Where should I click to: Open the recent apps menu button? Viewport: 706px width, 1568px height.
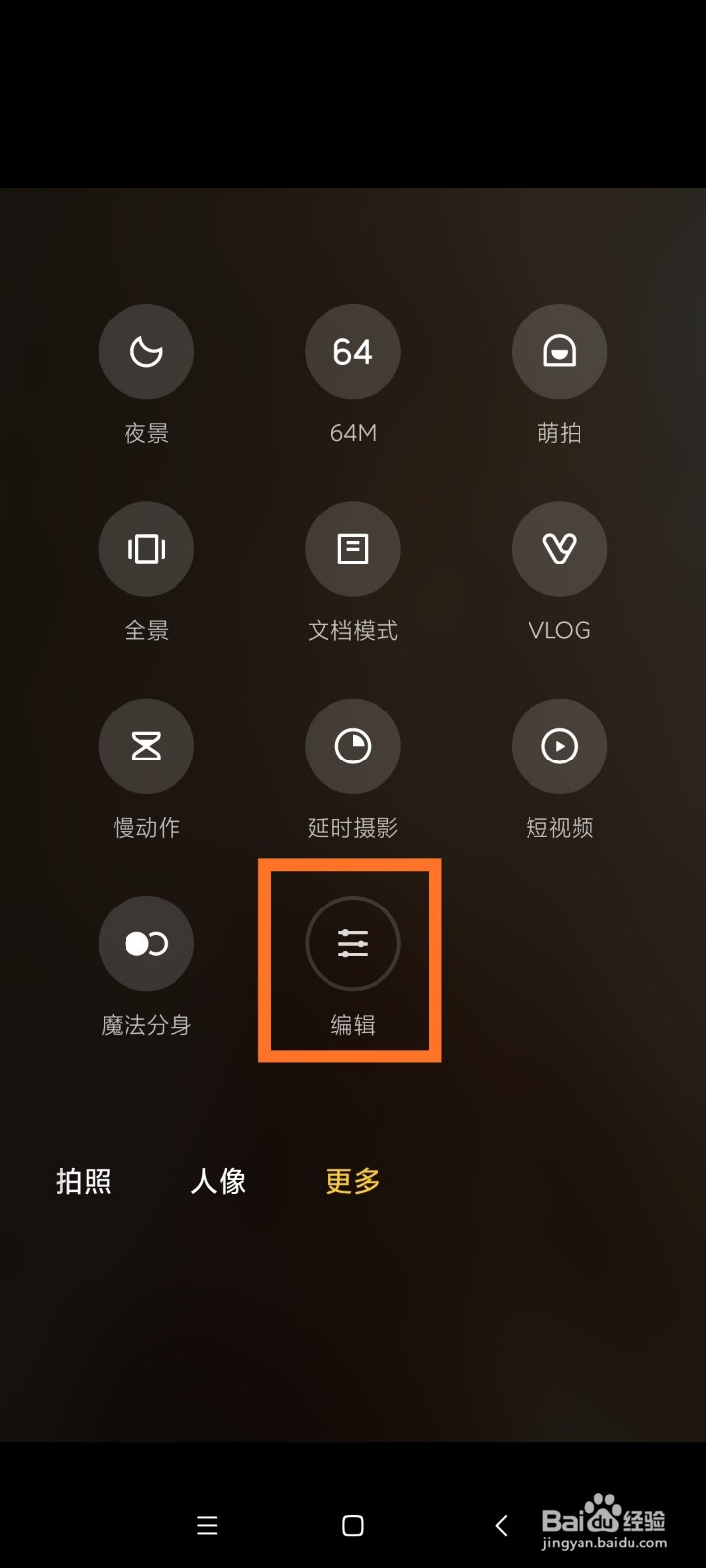(x=207, y=1525)
